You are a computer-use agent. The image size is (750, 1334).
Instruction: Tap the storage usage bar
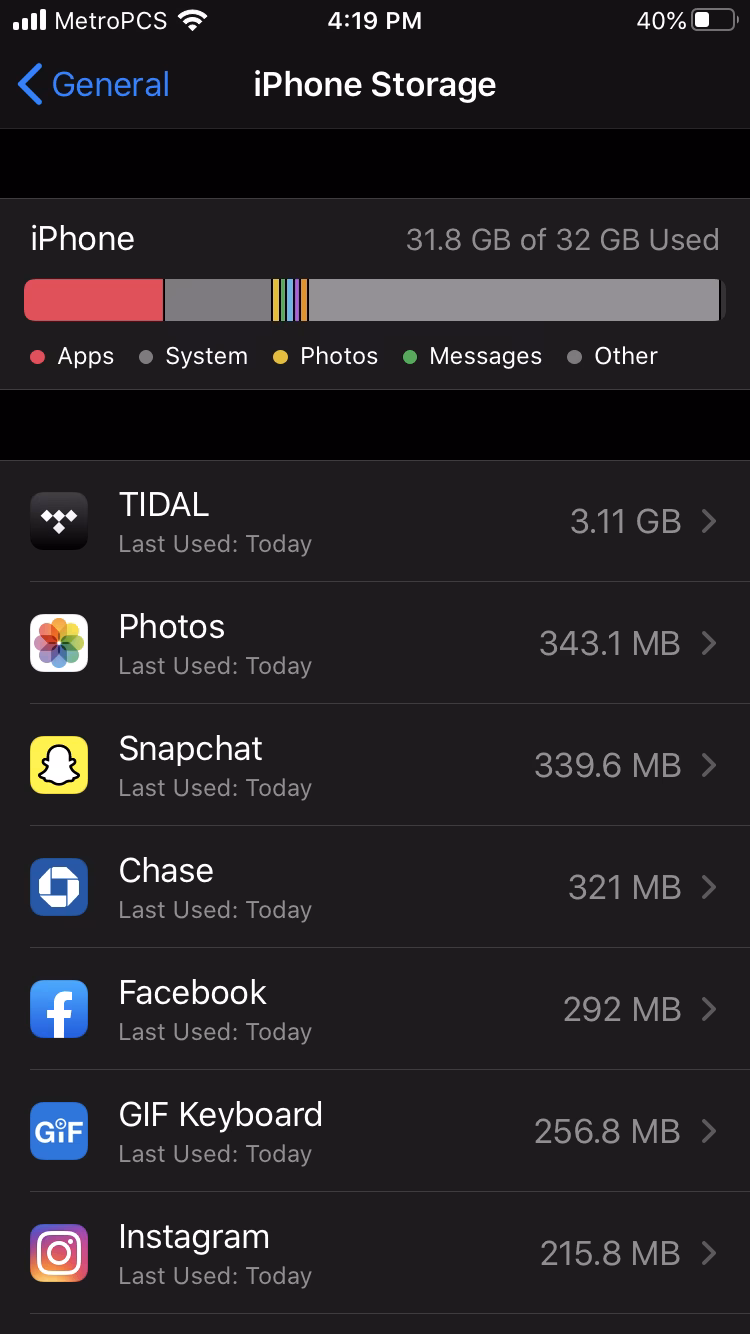click(375, 299)
